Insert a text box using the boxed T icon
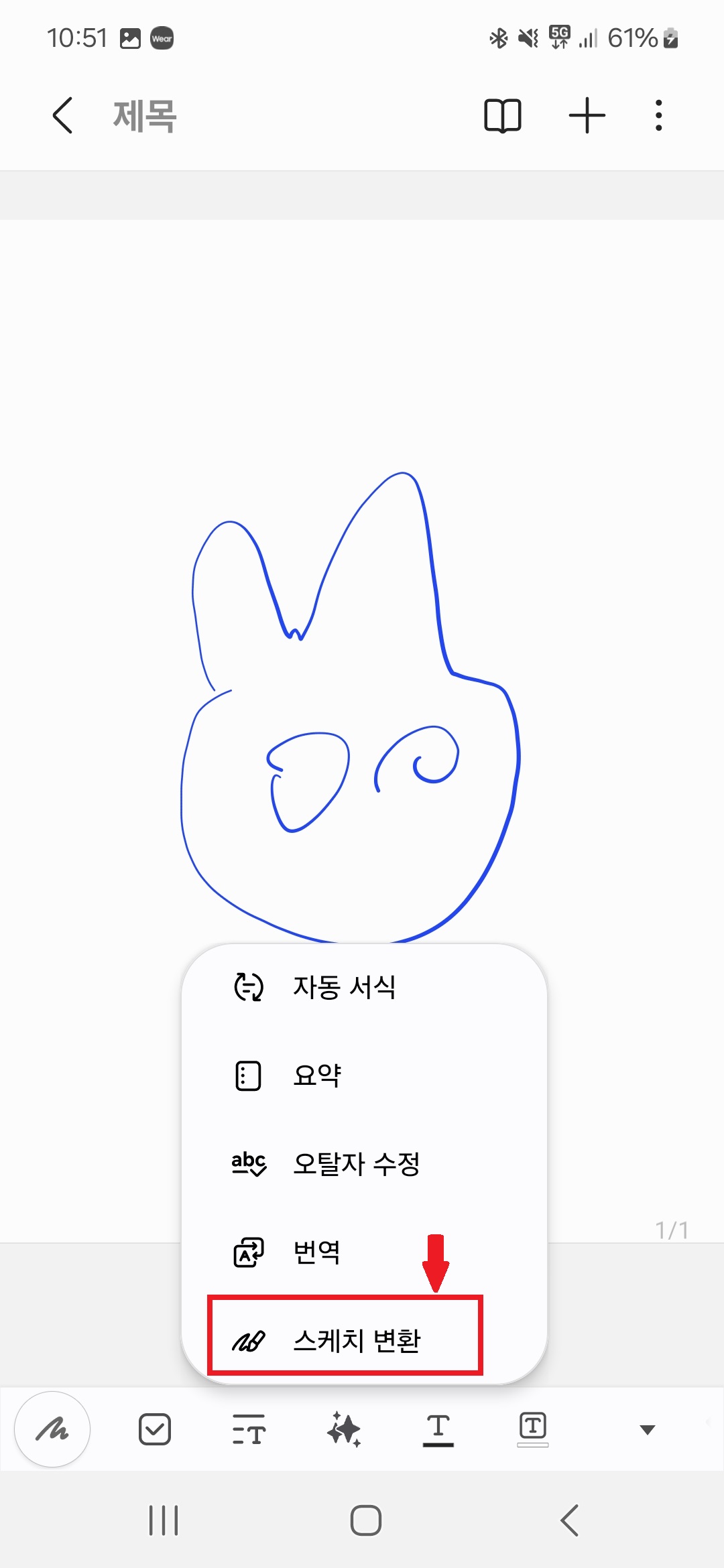724x1568 pixels. pos(534,1429)
